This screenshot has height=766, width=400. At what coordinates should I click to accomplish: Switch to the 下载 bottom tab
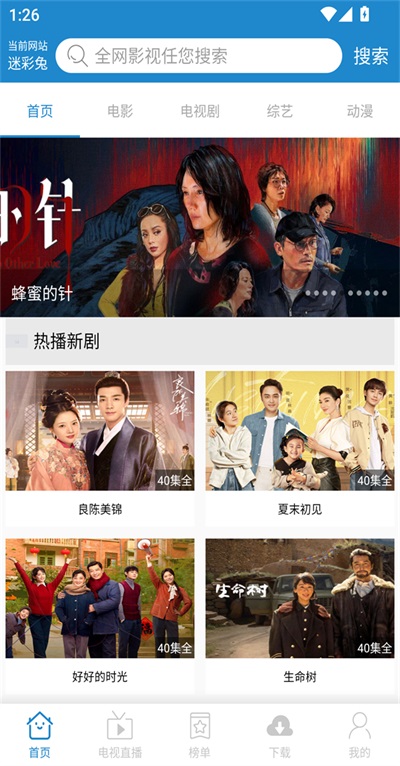280,735
